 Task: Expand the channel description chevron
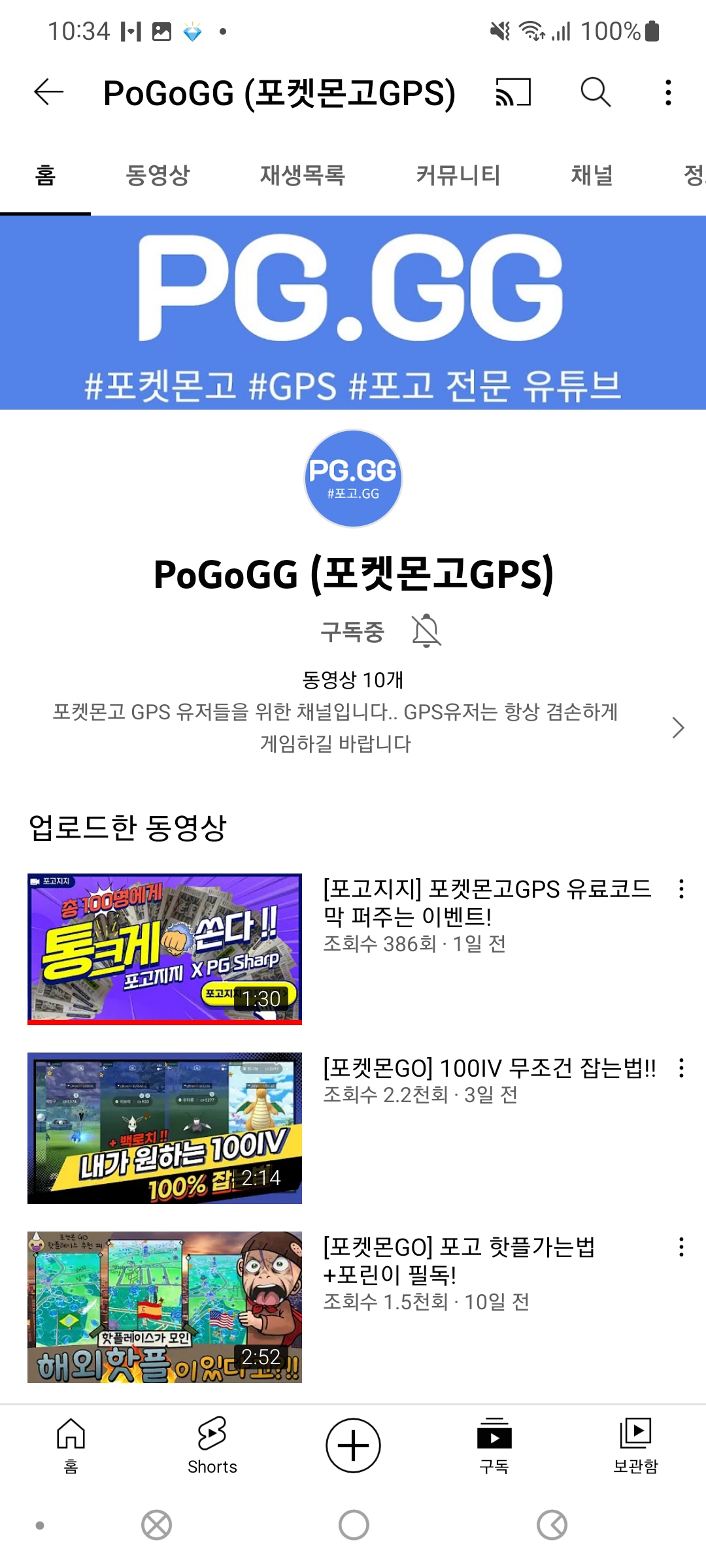point(678,727)
